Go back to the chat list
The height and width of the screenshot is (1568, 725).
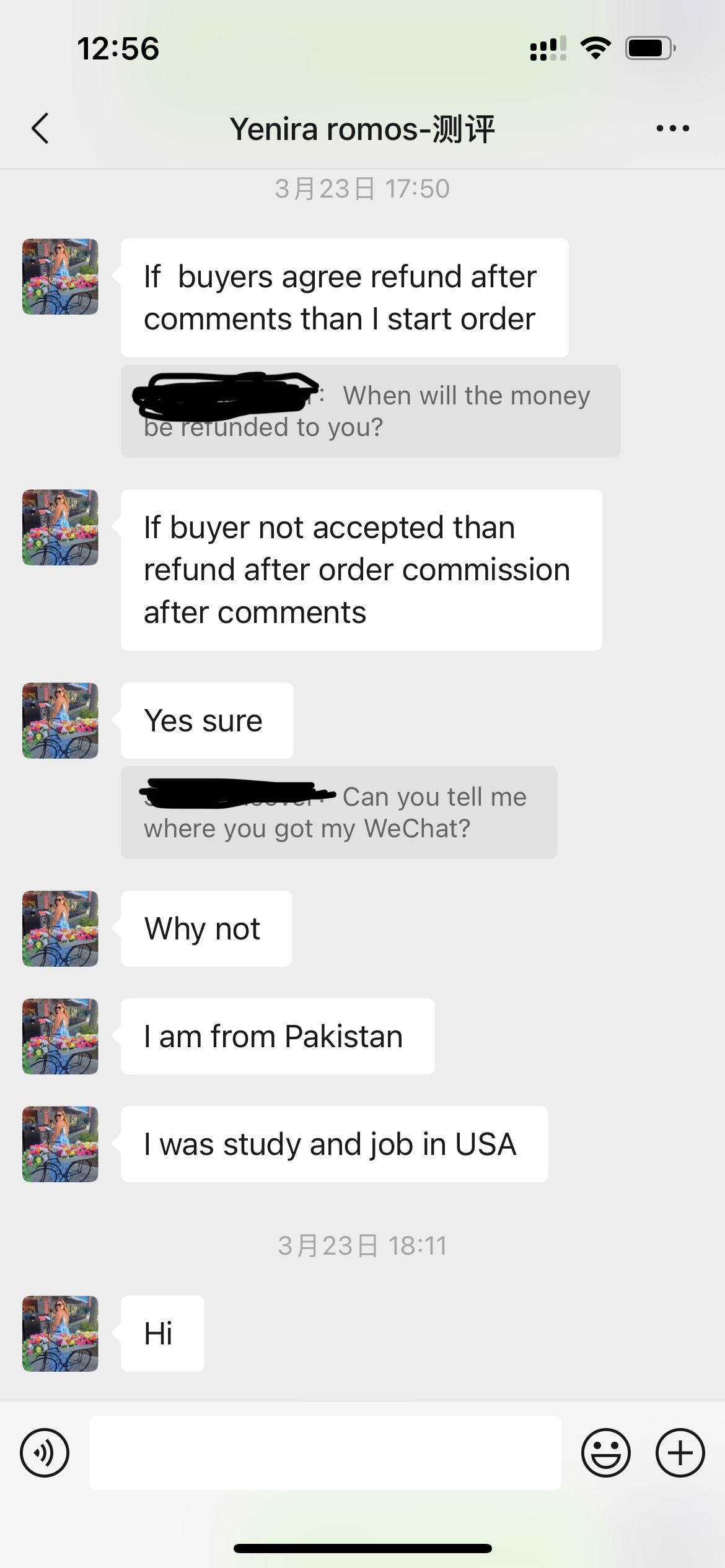pos(41,129)
